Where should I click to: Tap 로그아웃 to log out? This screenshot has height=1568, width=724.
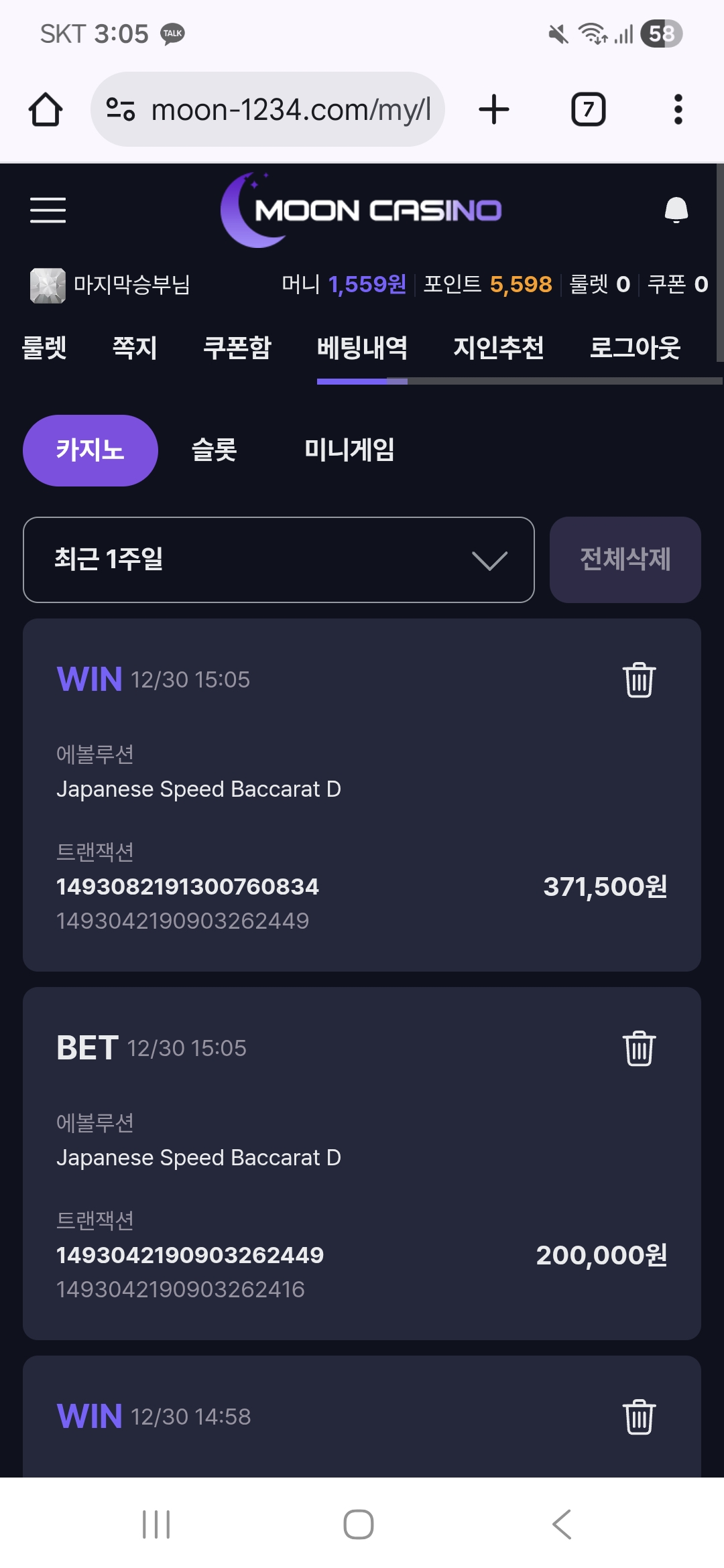pos(635,348)
